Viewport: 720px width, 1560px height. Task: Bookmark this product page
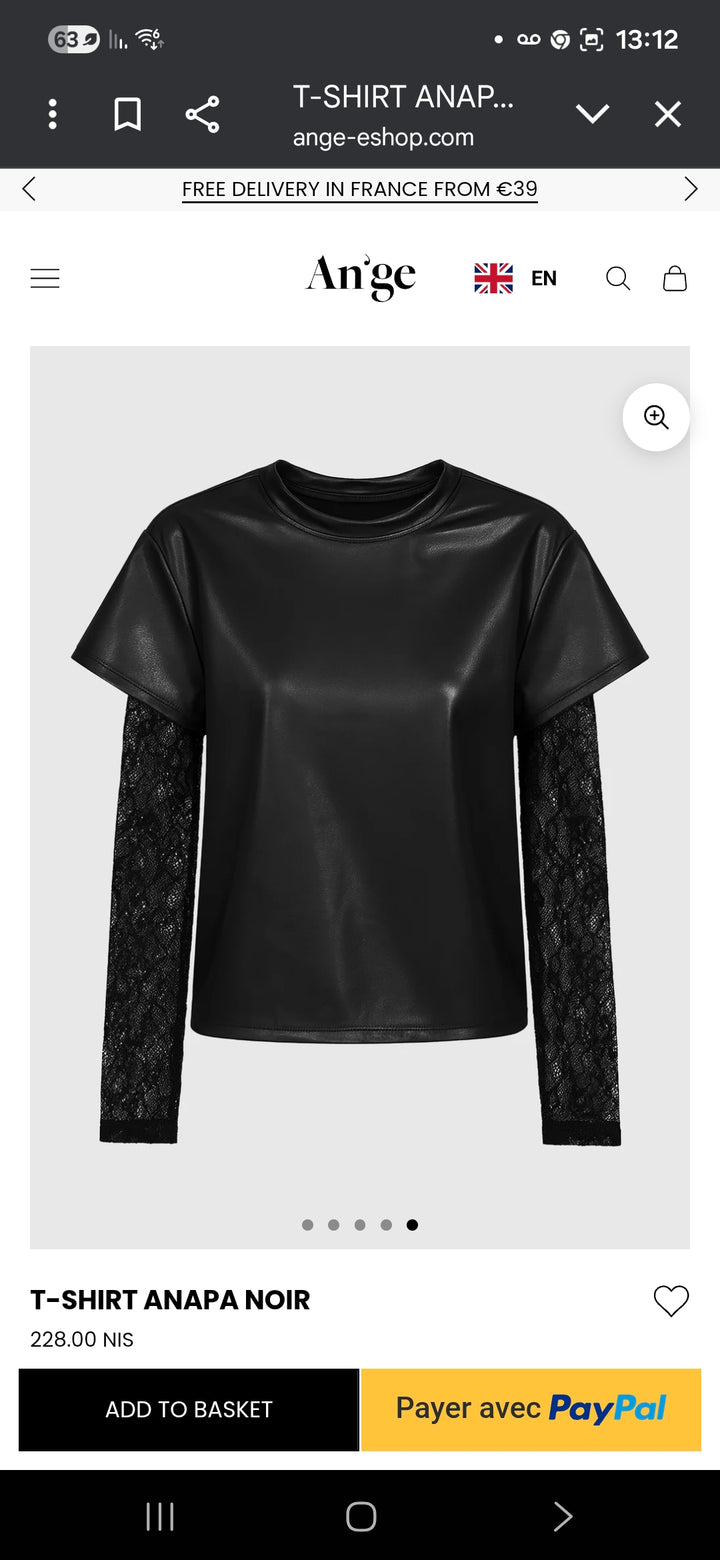pyautogui.click(x=127, y=114)
